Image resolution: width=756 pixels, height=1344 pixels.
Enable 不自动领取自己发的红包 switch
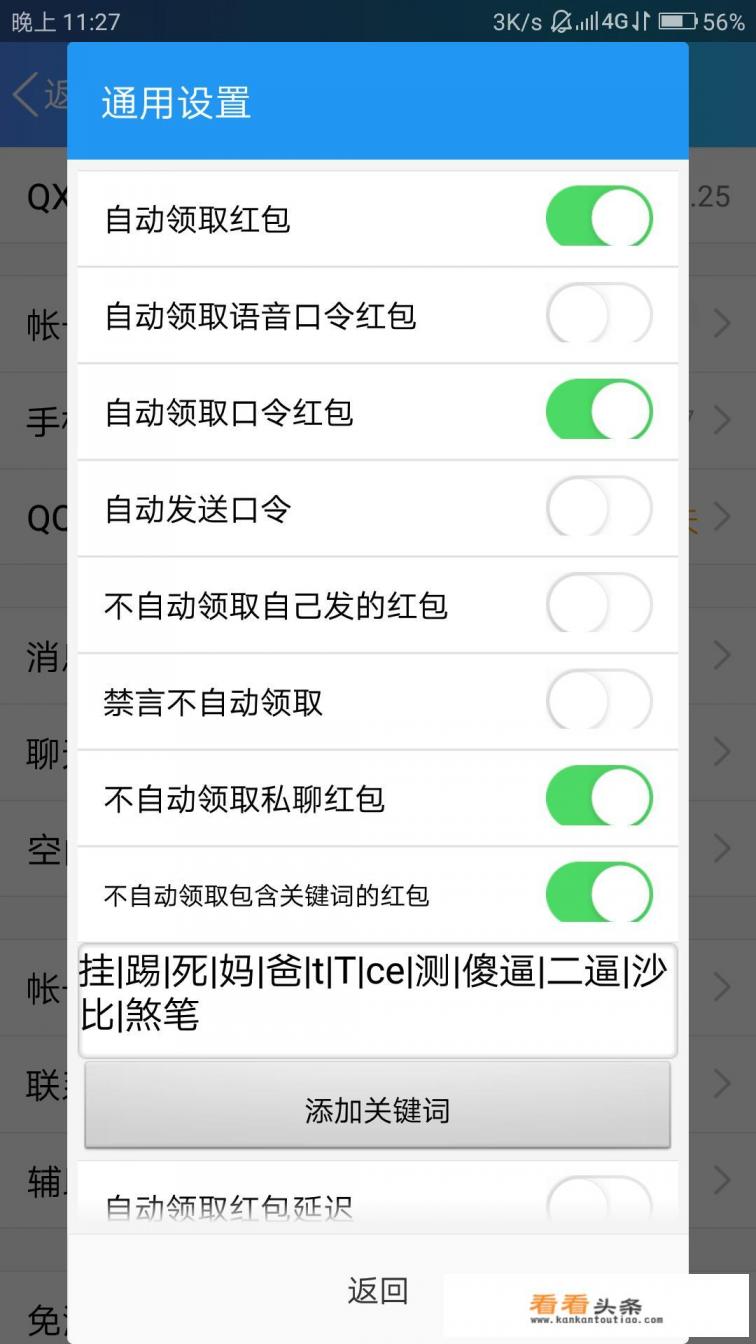[599, 605]
